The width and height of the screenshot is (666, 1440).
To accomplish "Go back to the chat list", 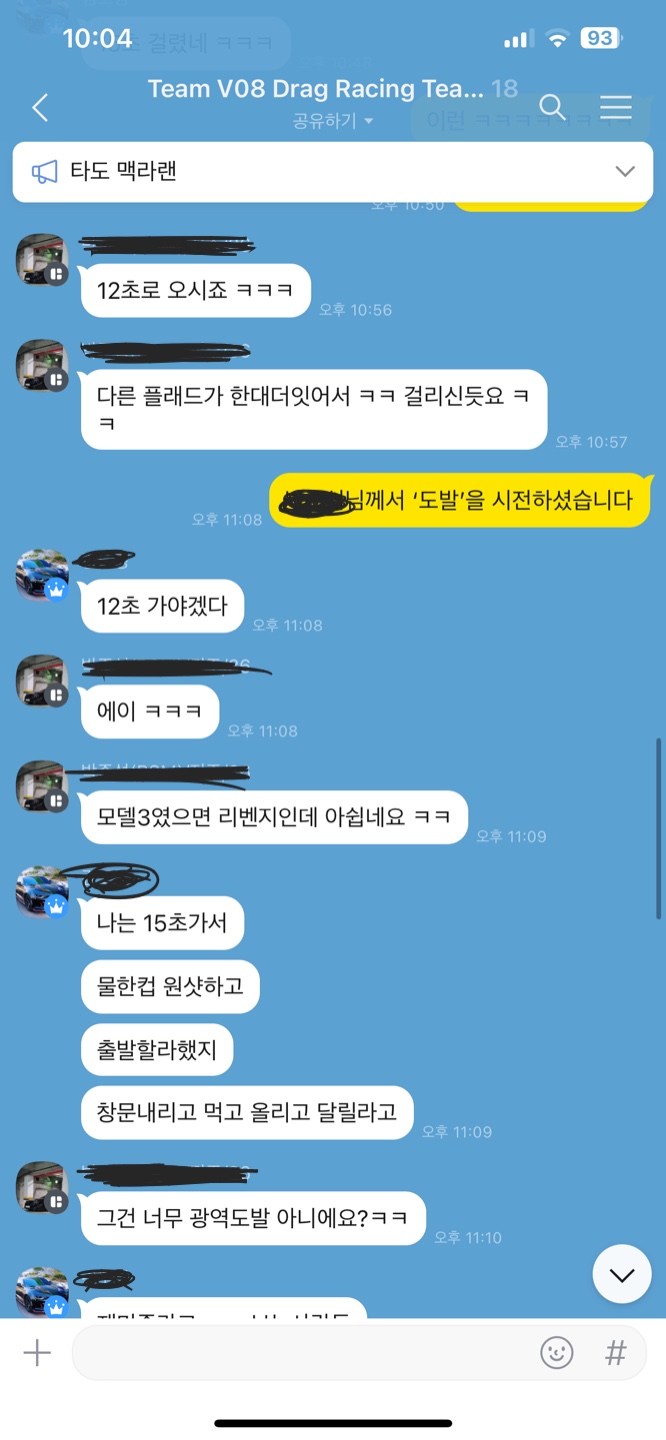I will [x=40, y=108].
